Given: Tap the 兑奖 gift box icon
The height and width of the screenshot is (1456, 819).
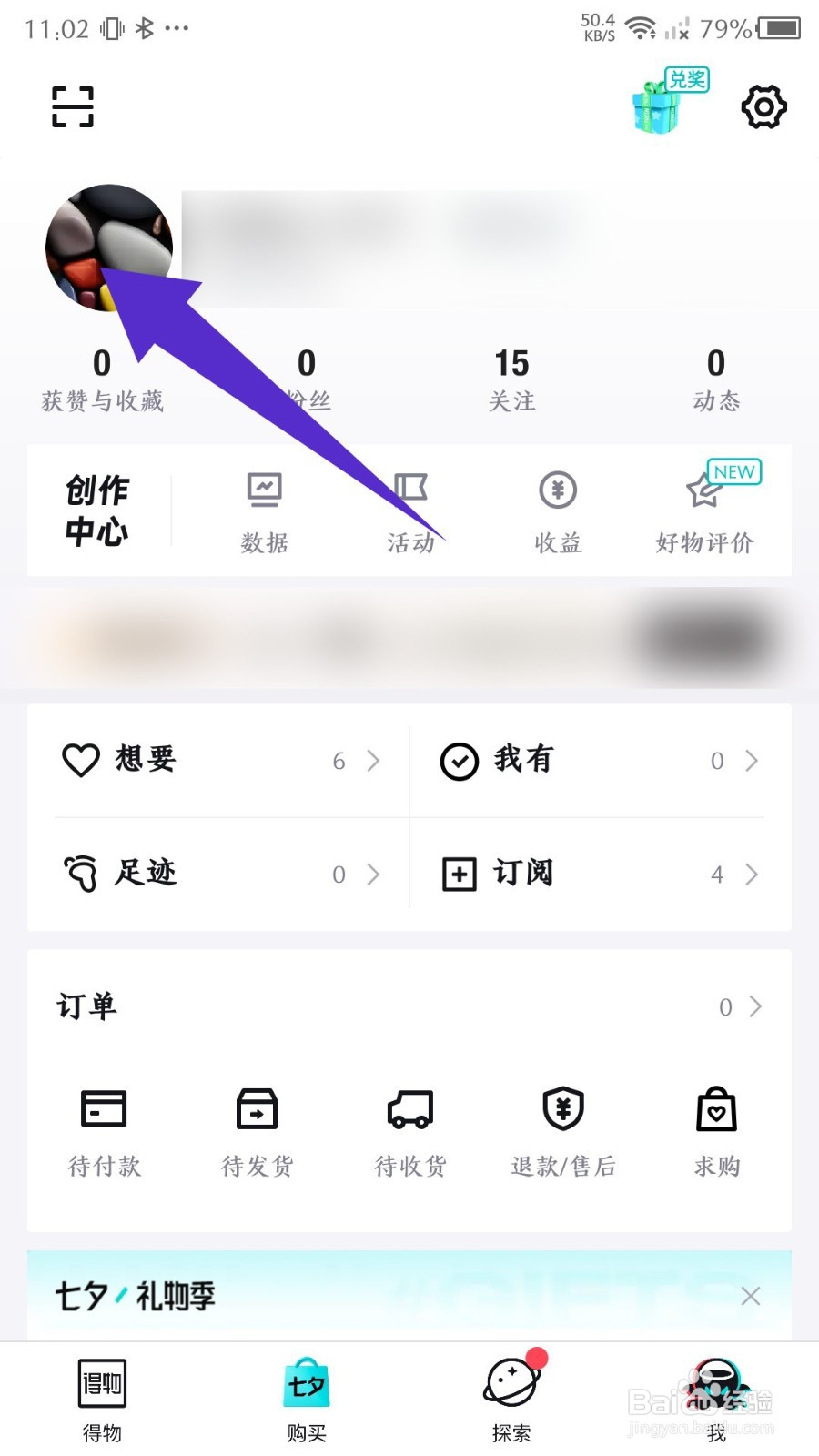Looking at the screenshot, I should pyautogui.click(x=669, y=102).
